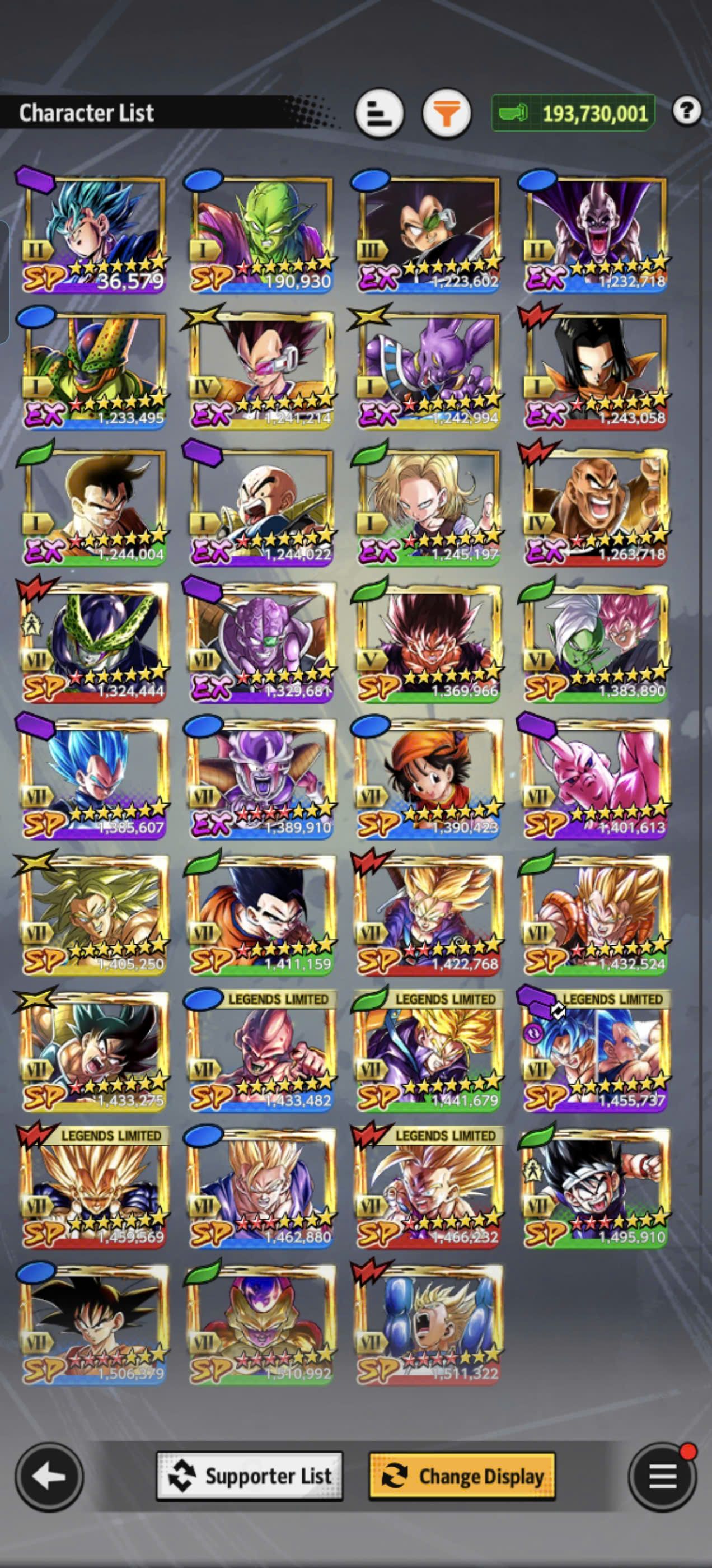The width and height of the screenshot is (712, 1568).
Task: Tap the Change Display button
Action: [462, 1476]
